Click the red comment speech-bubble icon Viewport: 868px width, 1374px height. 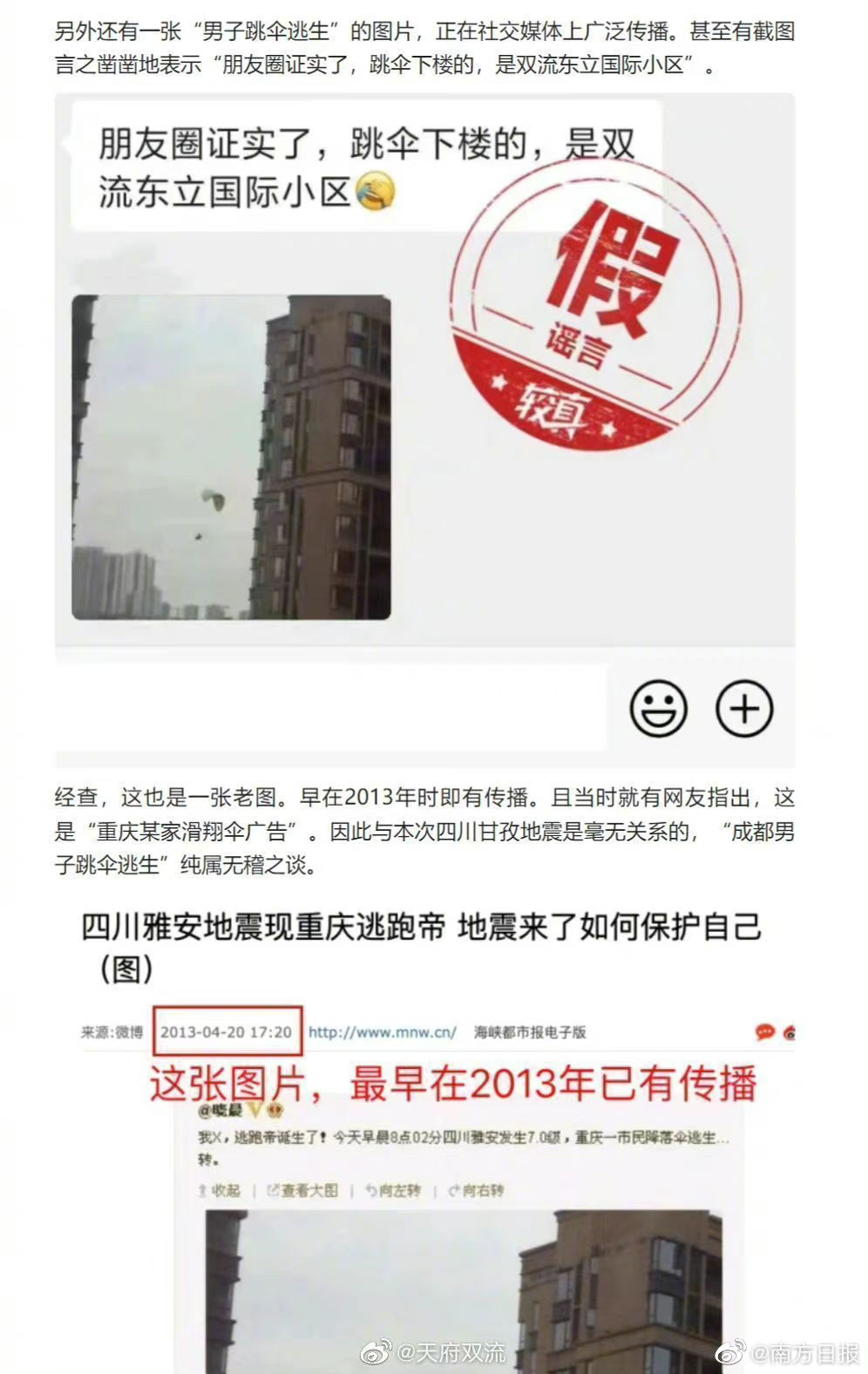(763, 1032)
